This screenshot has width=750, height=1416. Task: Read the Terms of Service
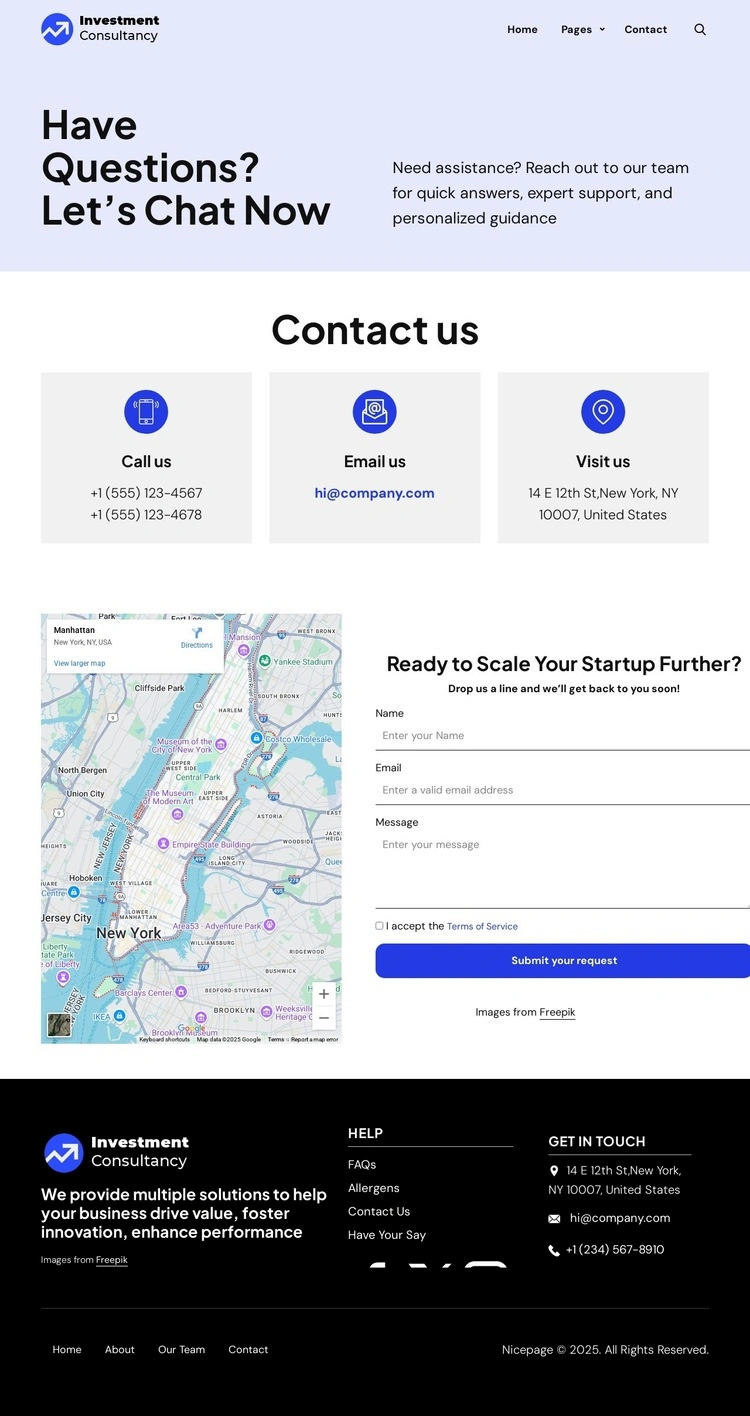tap(482, 927)
